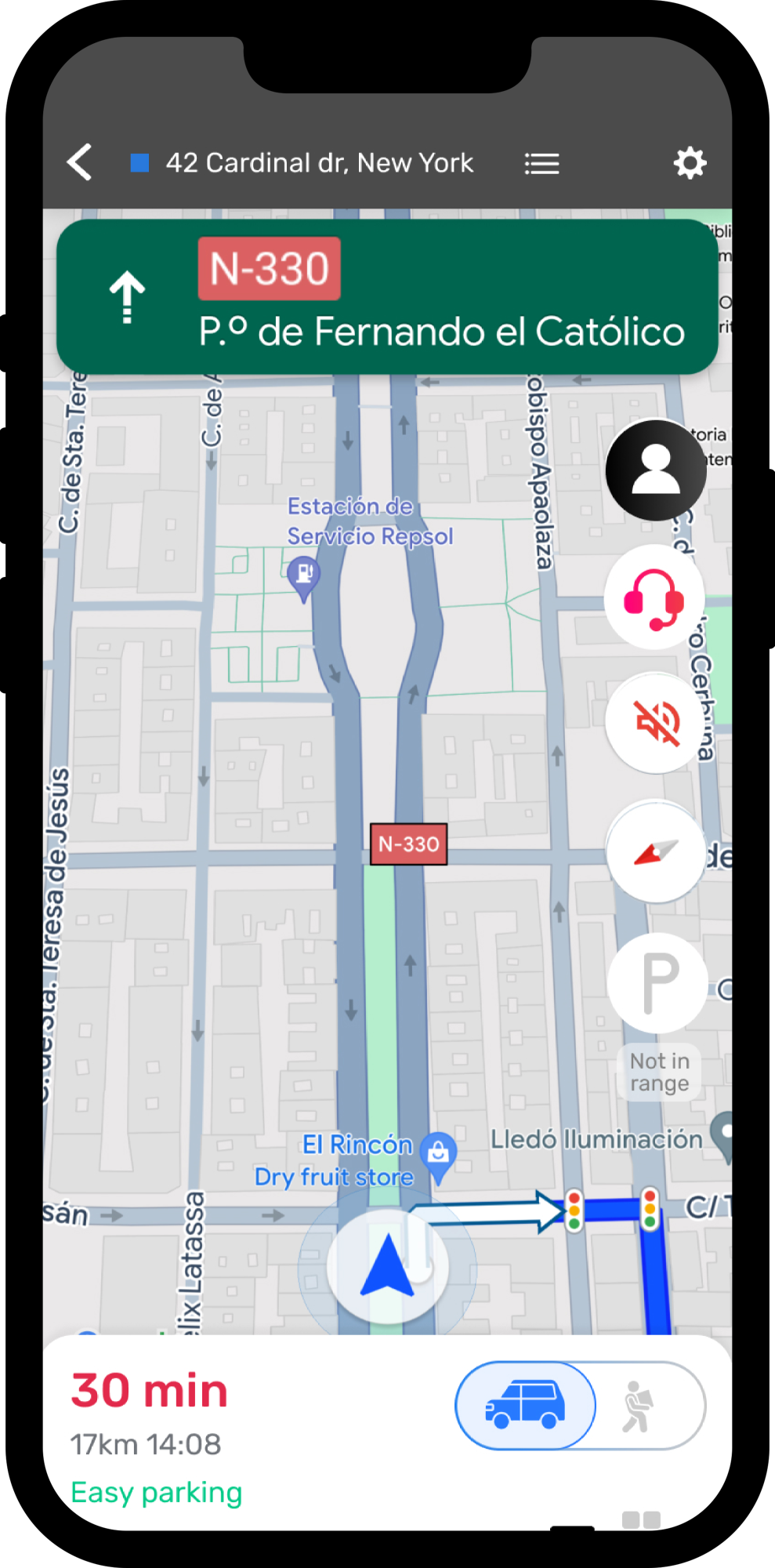Toggle the muted voice guidance button

(x=656, y=723)
